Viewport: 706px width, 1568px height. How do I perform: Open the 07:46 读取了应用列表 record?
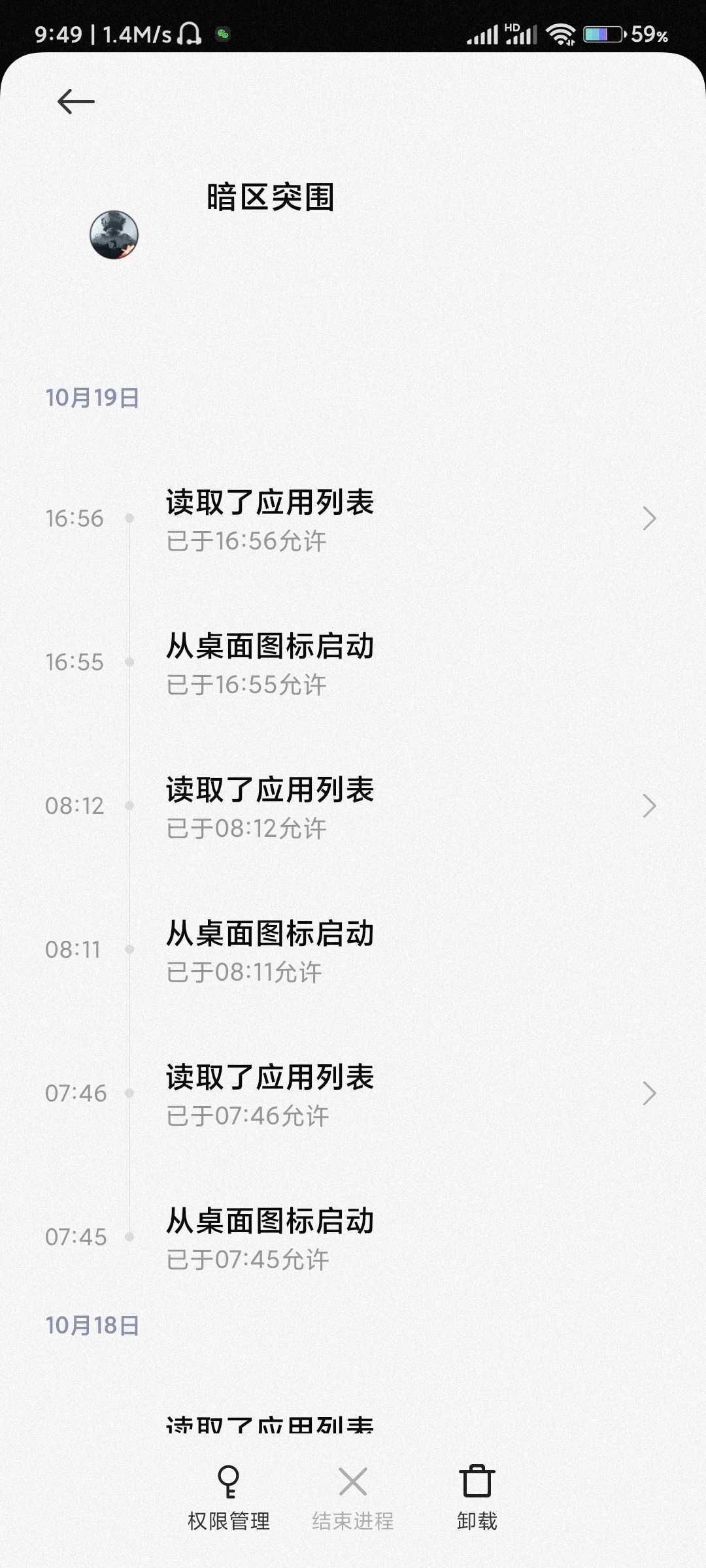tap(353, 1094)
